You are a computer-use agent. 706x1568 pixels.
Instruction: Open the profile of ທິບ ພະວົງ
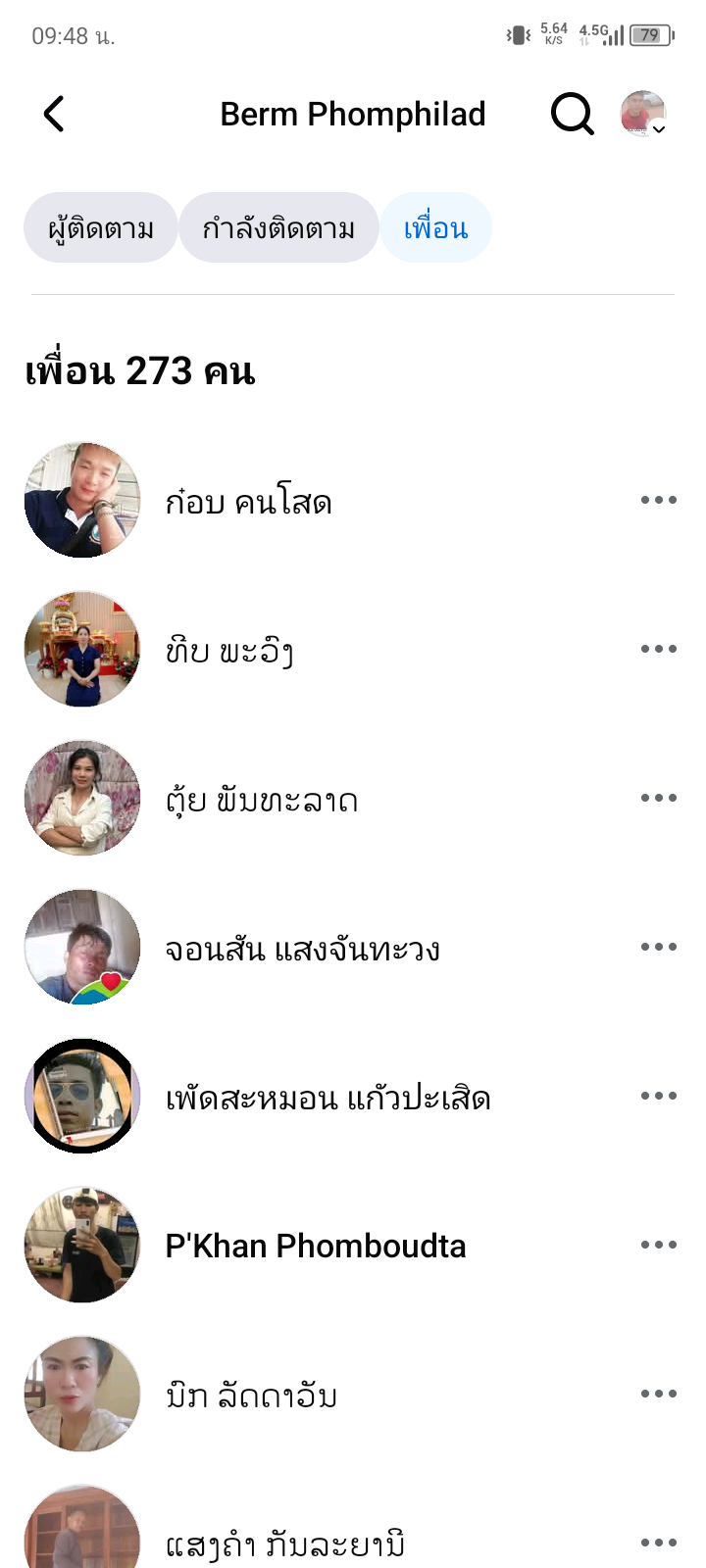(x=229, y=651)
